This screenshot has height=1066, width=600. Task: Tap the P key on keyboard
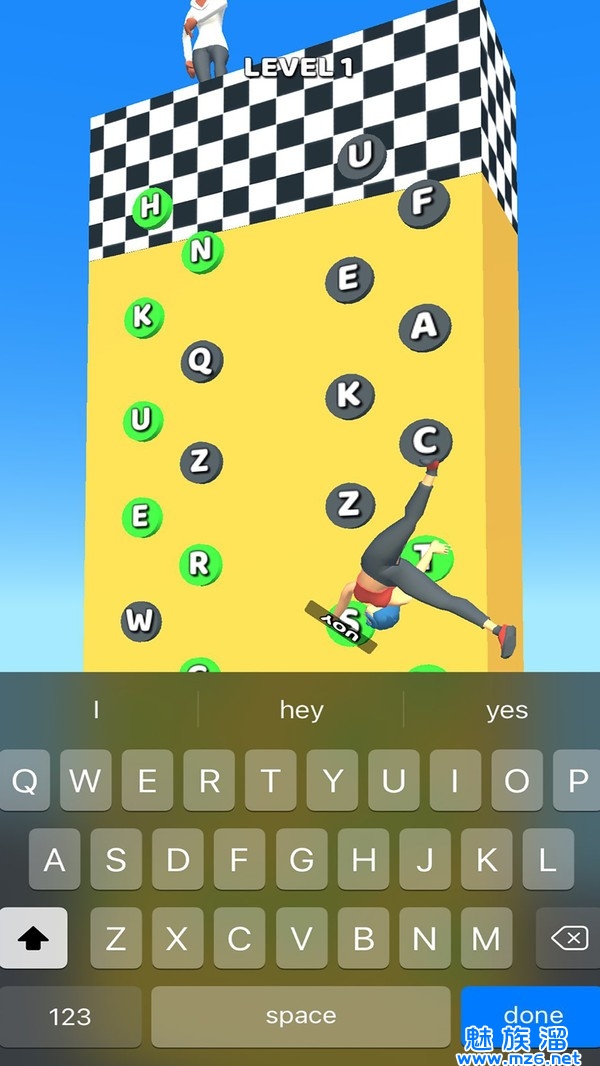pos(576,780)
